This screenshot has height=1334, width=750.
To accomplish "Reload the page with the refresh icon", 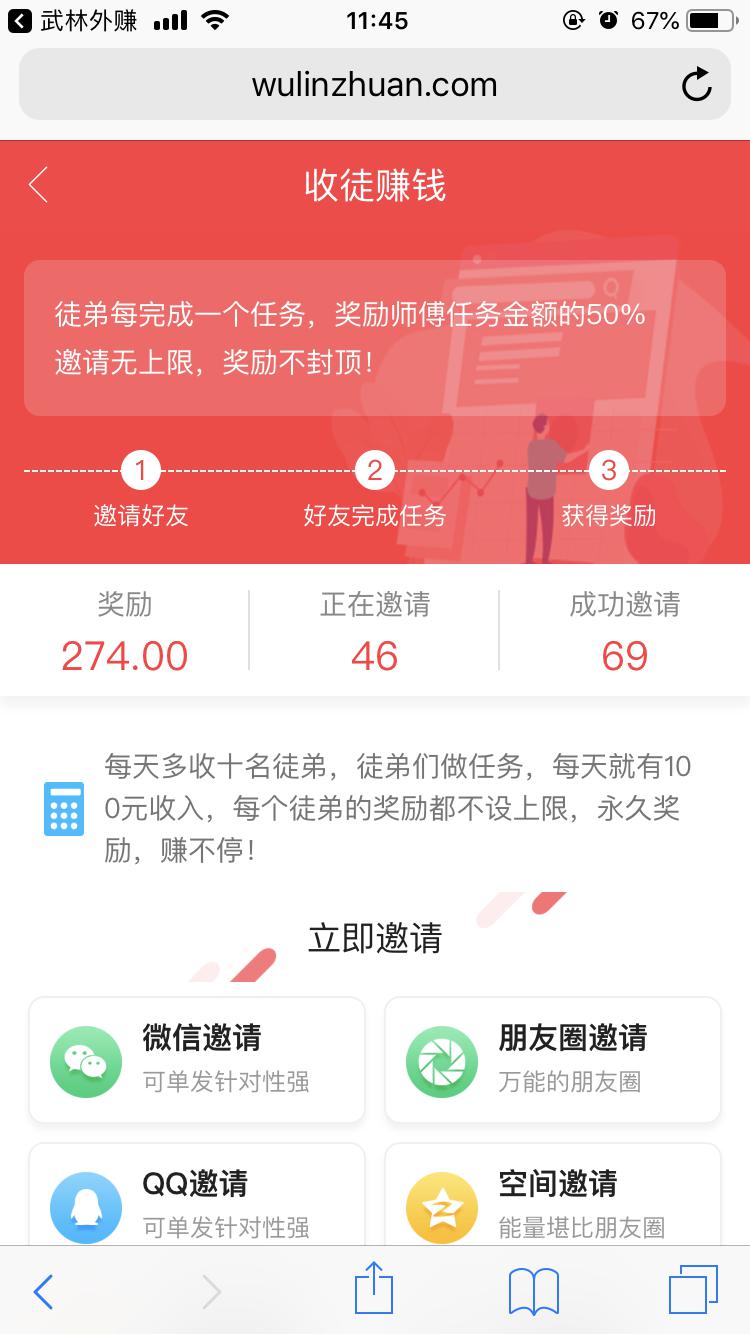I will tap(699, 84).
